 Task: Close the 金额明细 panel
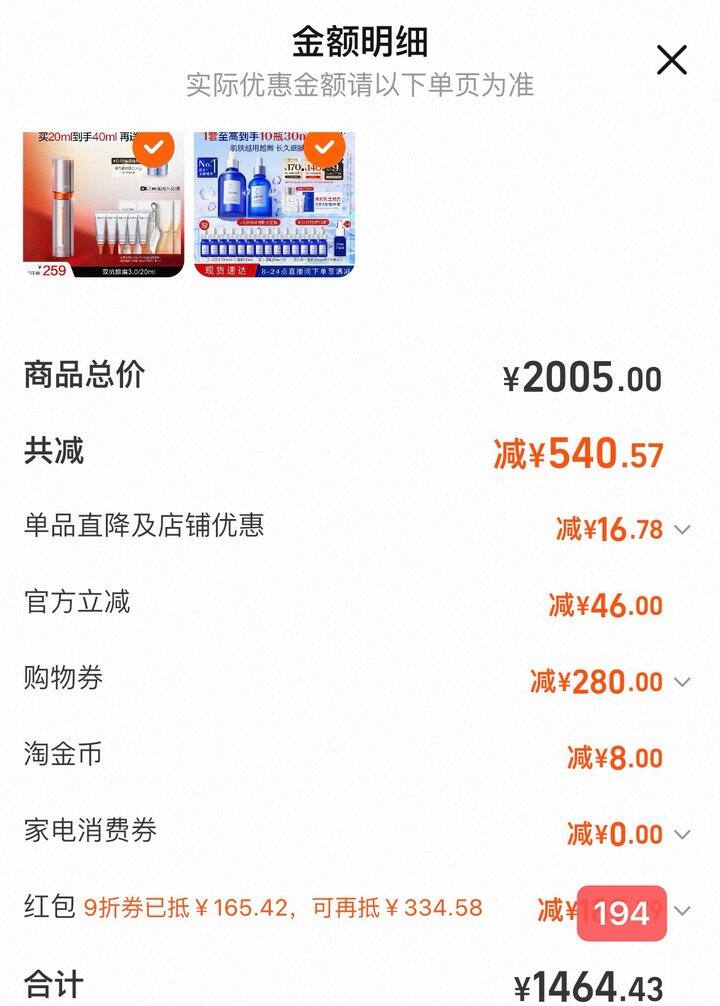point(671,60)
